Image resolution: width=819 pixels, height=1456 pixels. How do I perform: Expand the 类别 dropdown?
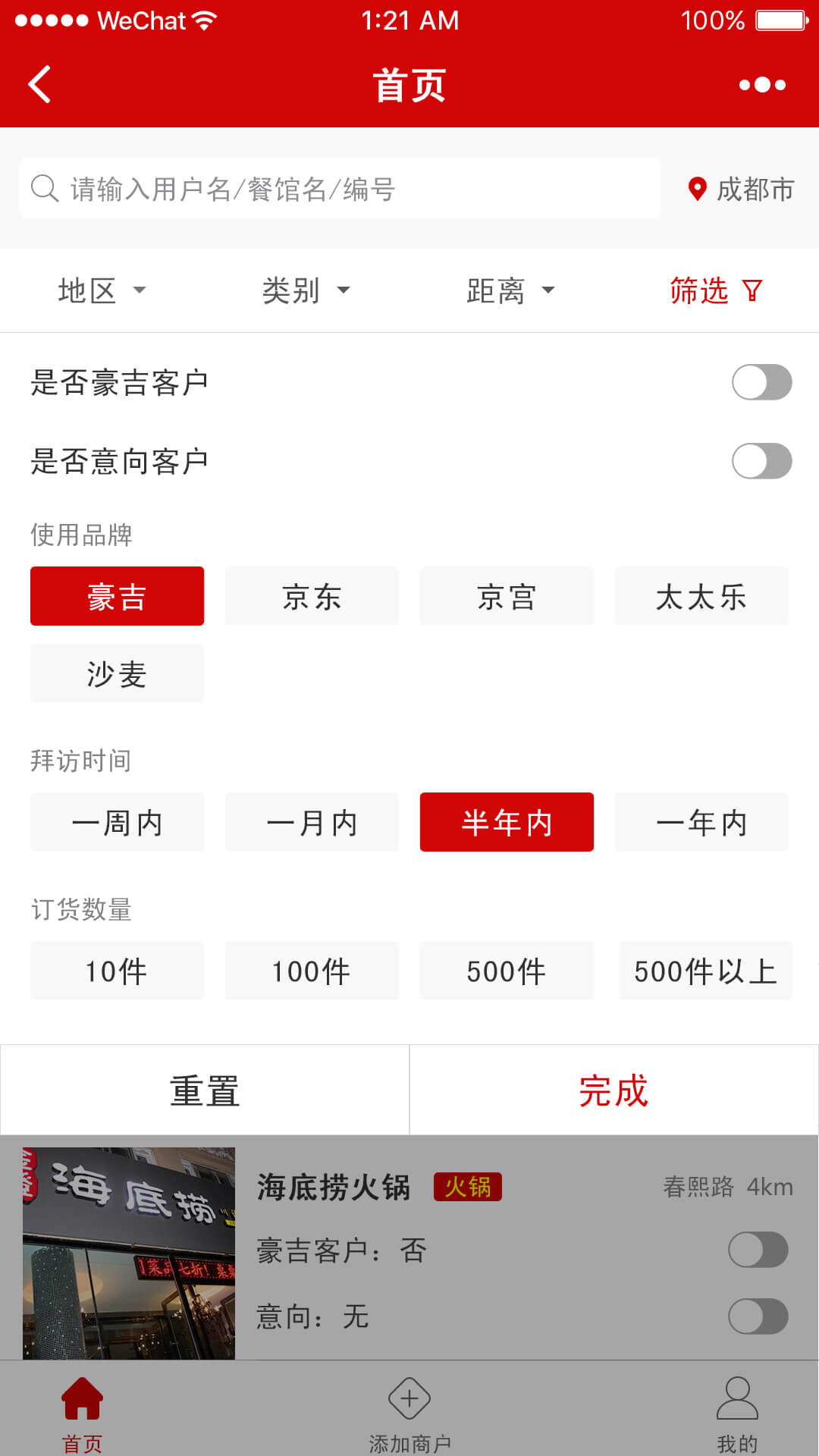click(306, 290)
